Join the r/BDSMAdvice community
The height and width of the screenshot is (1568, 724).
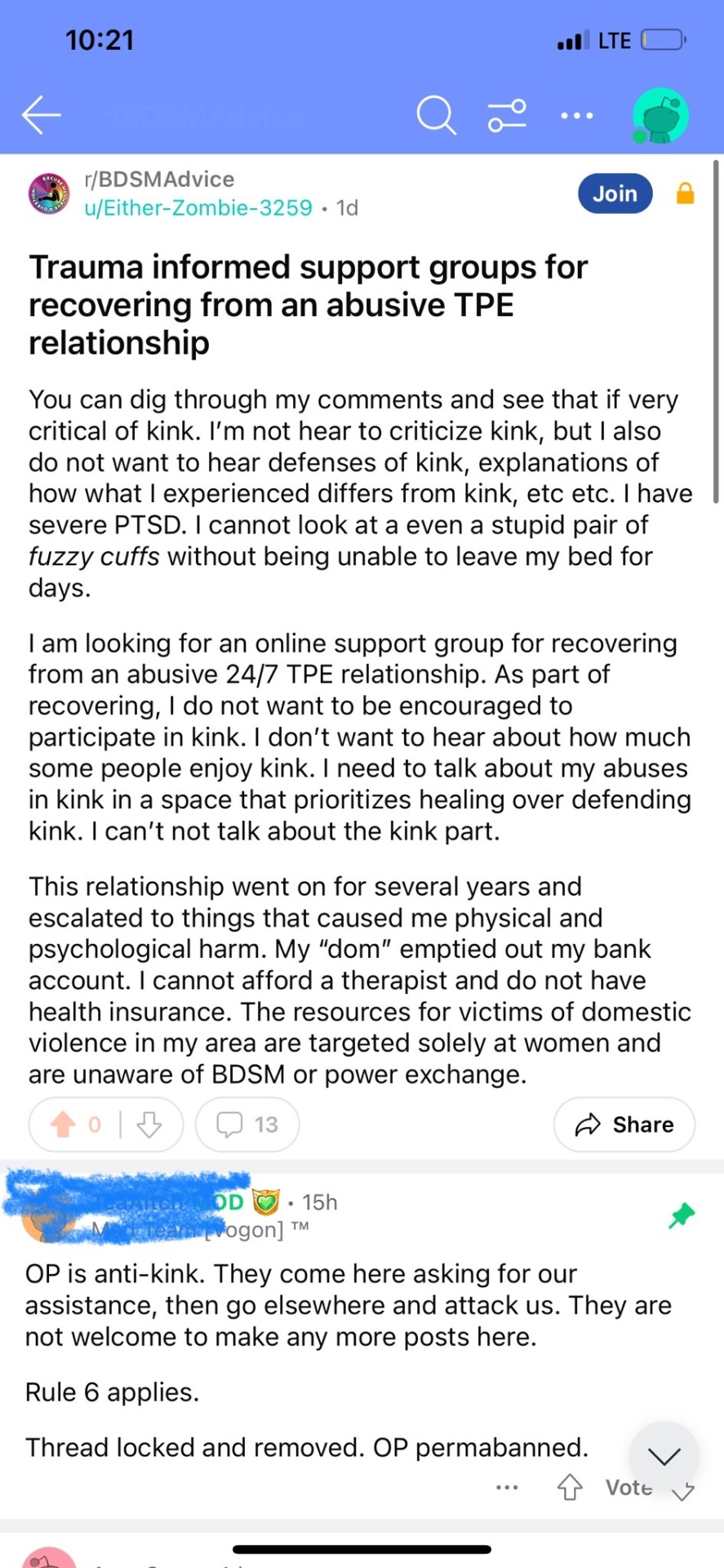click(x=615, y=194)
